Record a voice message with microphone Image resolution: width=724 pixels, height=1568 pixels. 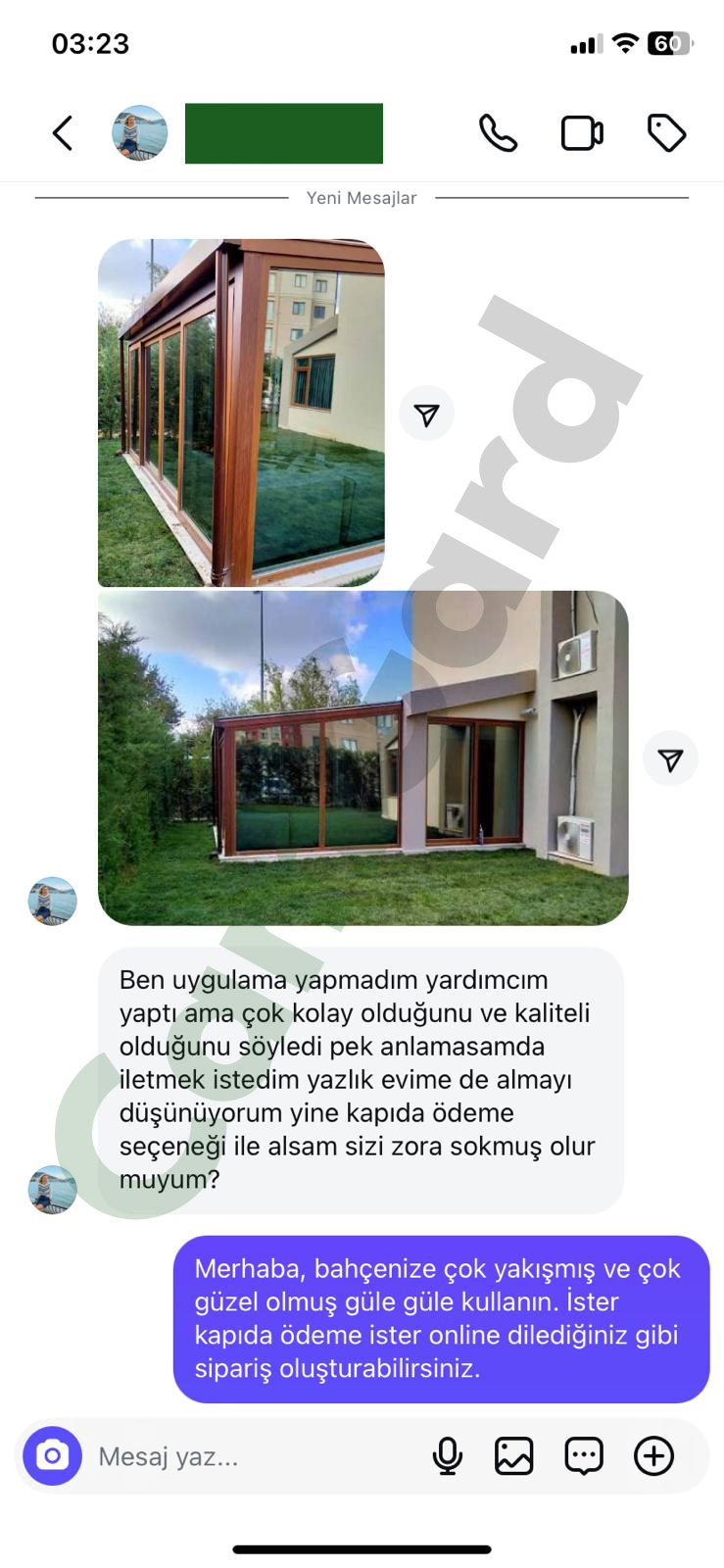click(448, 1456)
